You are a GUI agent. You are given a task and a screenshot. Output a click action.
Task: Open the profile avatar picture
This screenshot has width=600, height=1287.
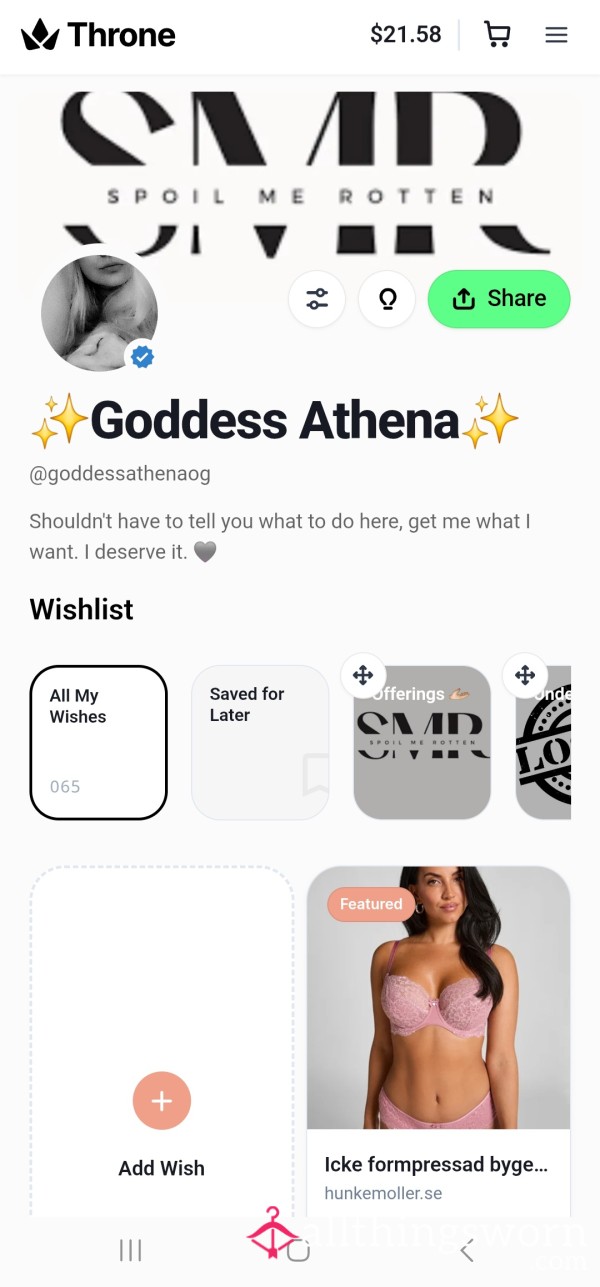click(x=99, y=313)
